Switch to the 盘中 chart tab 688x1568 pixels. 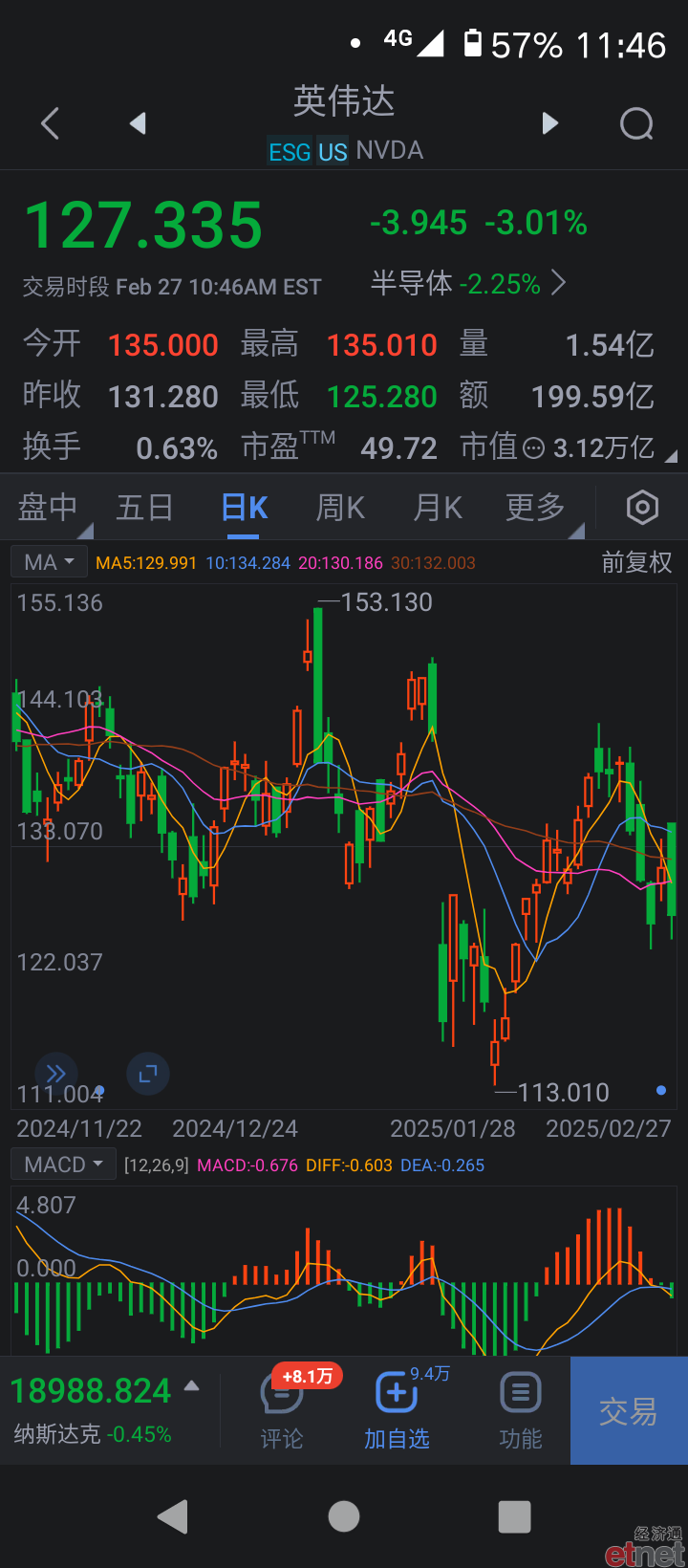(x=48, y=508)
